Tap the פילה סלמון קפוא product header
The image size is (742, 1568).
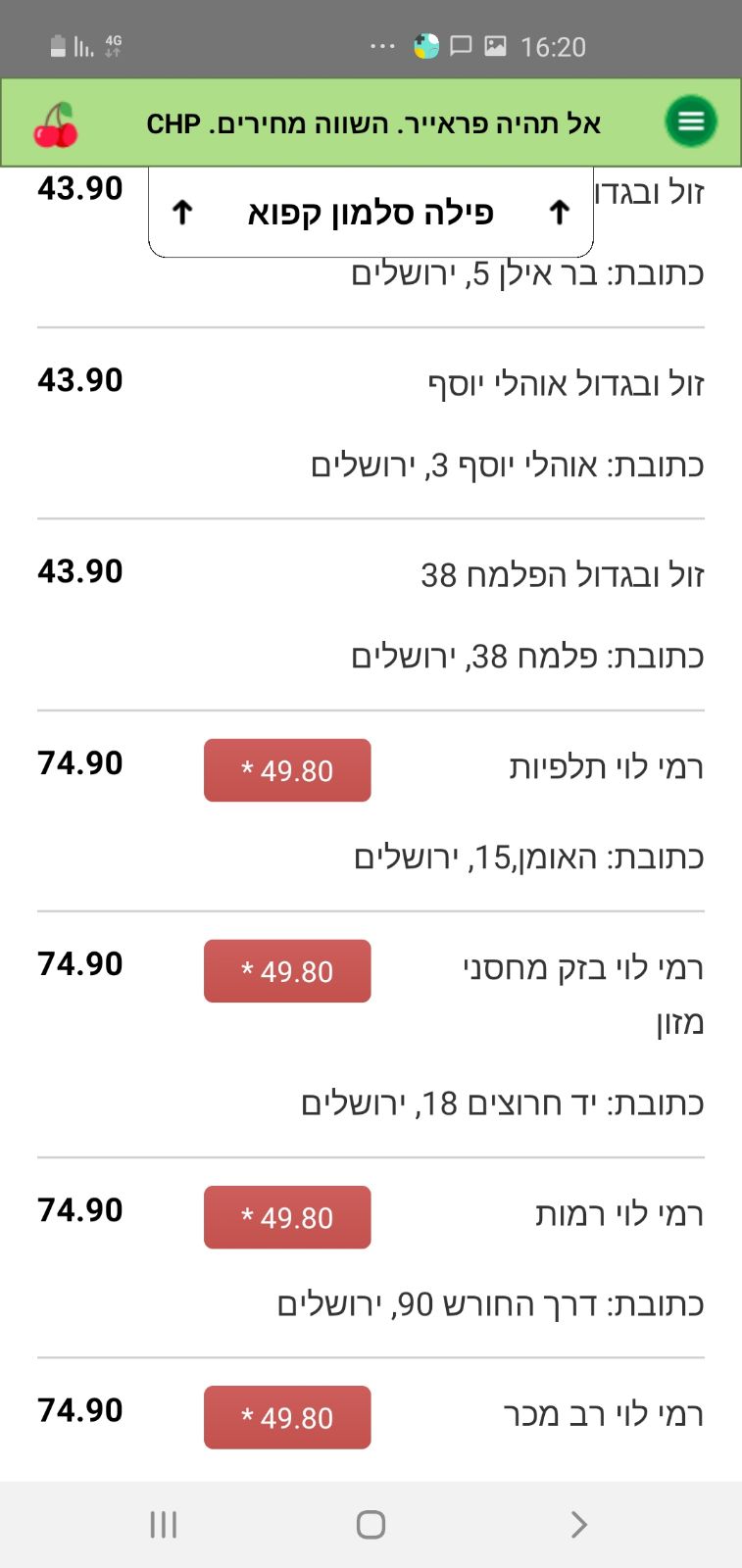(x=371, y=213)
